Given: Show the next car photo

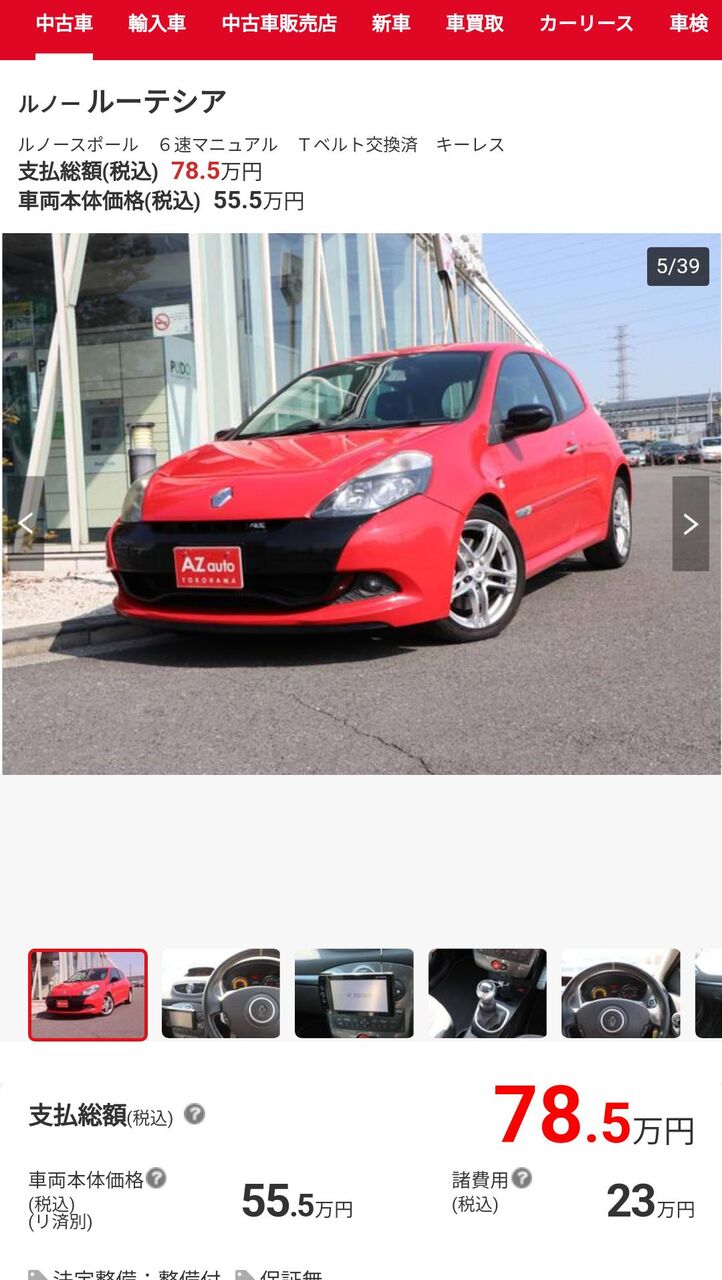Looking at the screenshot, I should pos(691,524).
